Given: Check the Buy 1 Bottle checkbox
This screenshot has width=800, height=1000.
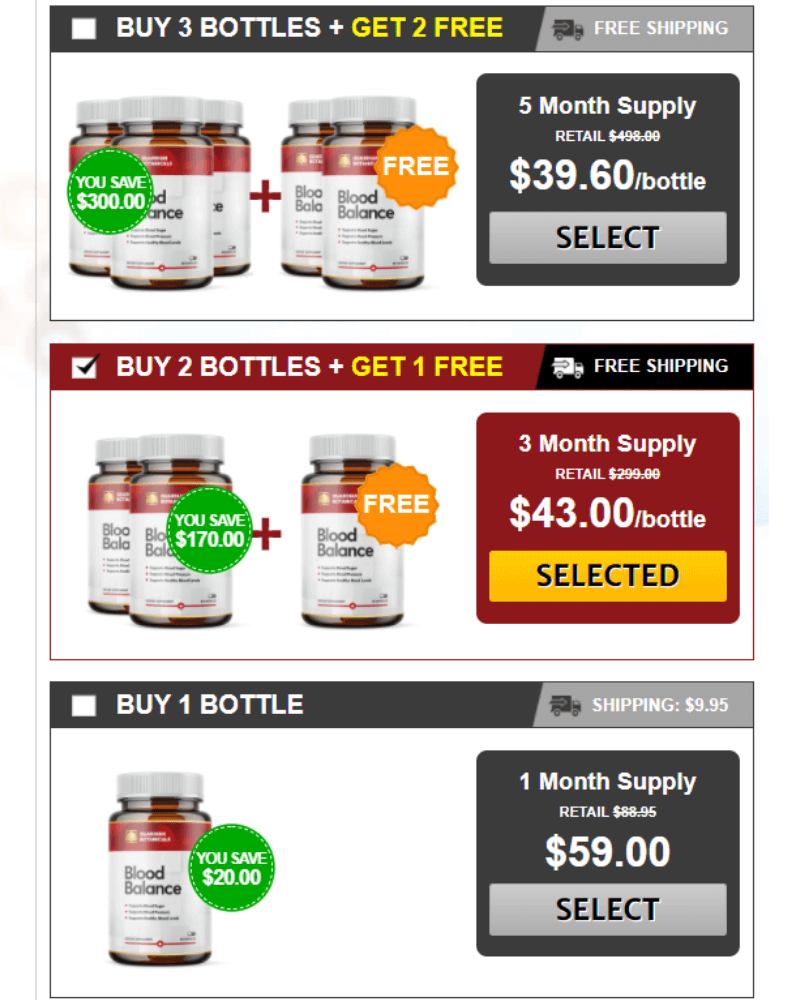Looking at the screenshot, I should 85,706.
